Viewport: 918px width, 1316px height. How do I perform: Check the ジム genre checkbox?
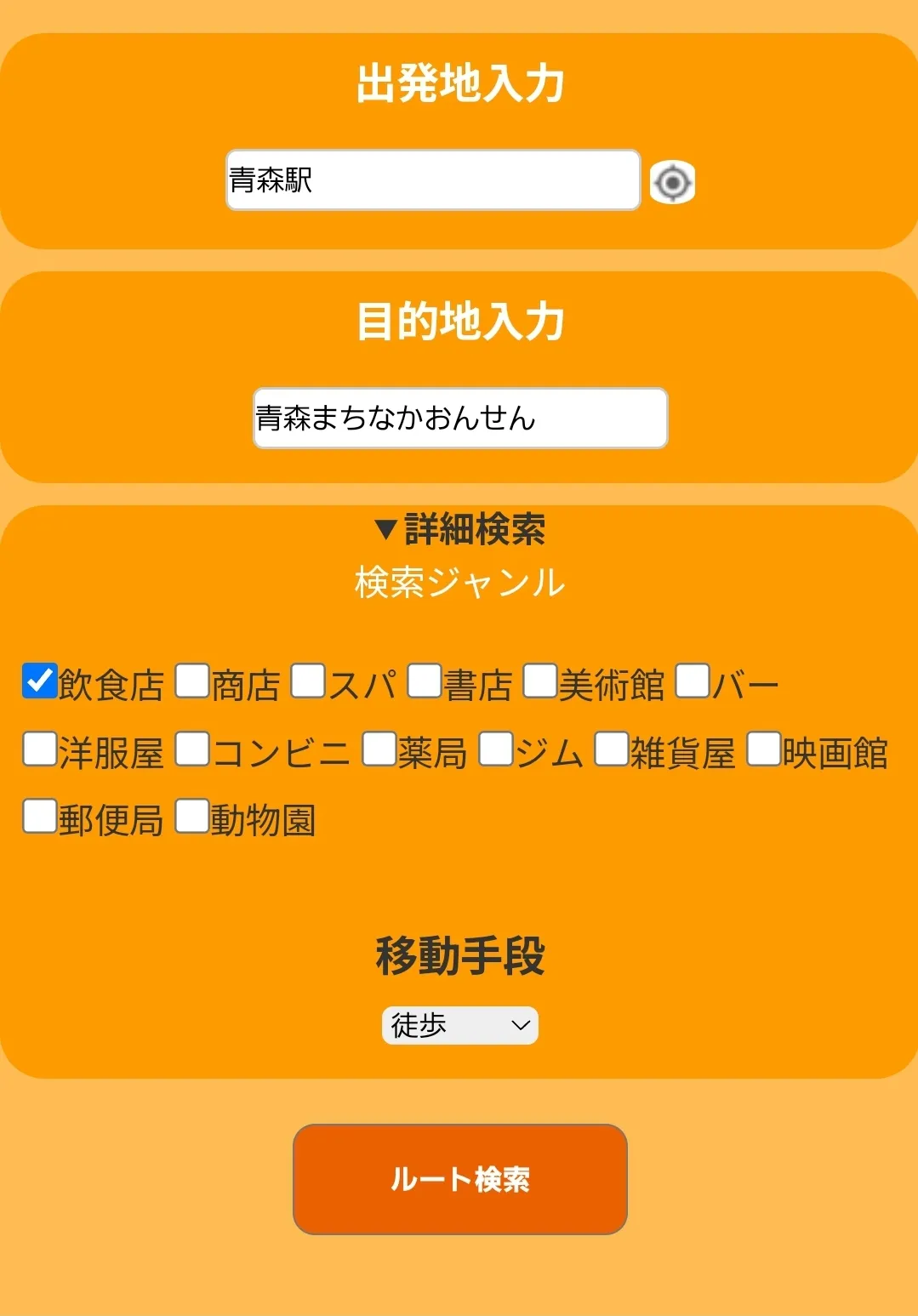coord(495,749)
